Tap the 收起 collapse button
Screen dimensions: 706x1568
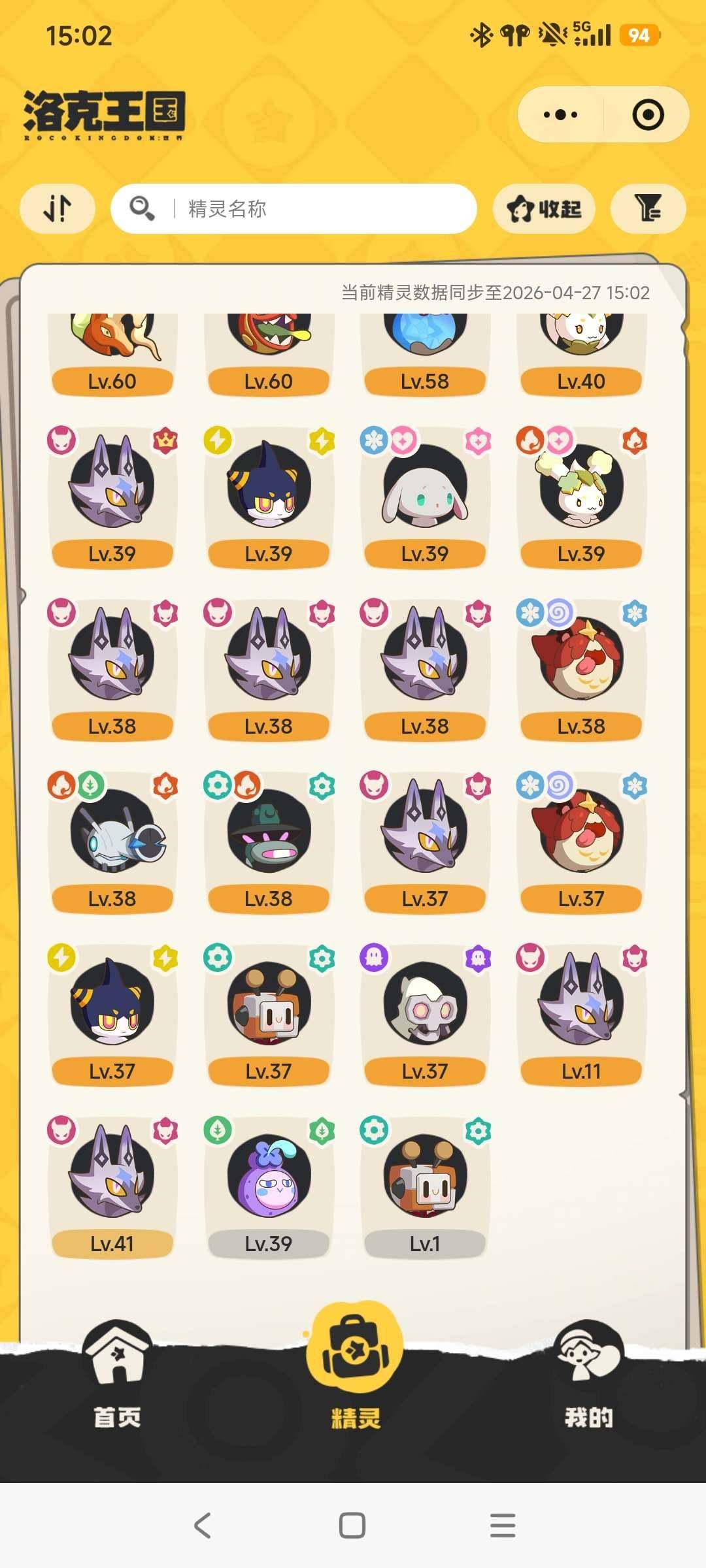pos(544,208)
